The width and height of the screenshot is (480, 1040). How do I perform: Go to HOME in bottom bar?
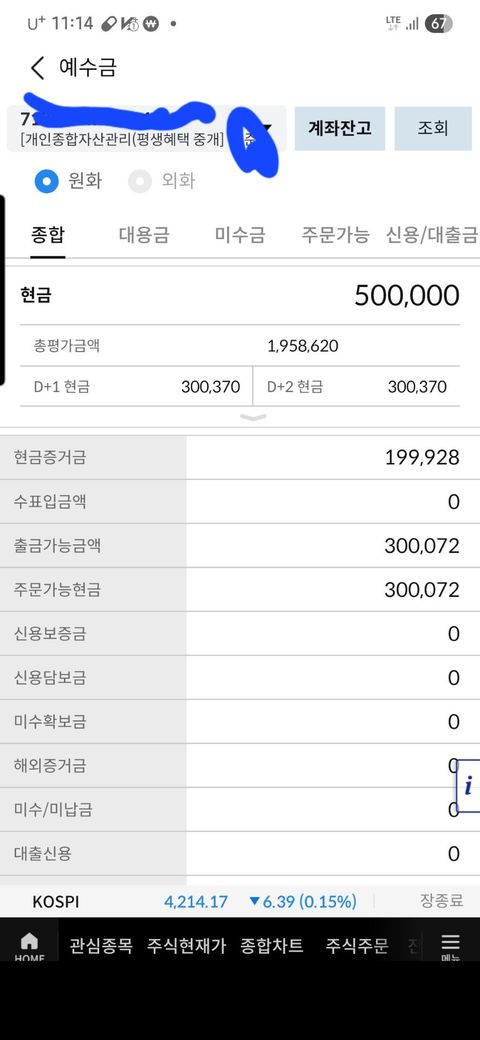tap(29, 946)
